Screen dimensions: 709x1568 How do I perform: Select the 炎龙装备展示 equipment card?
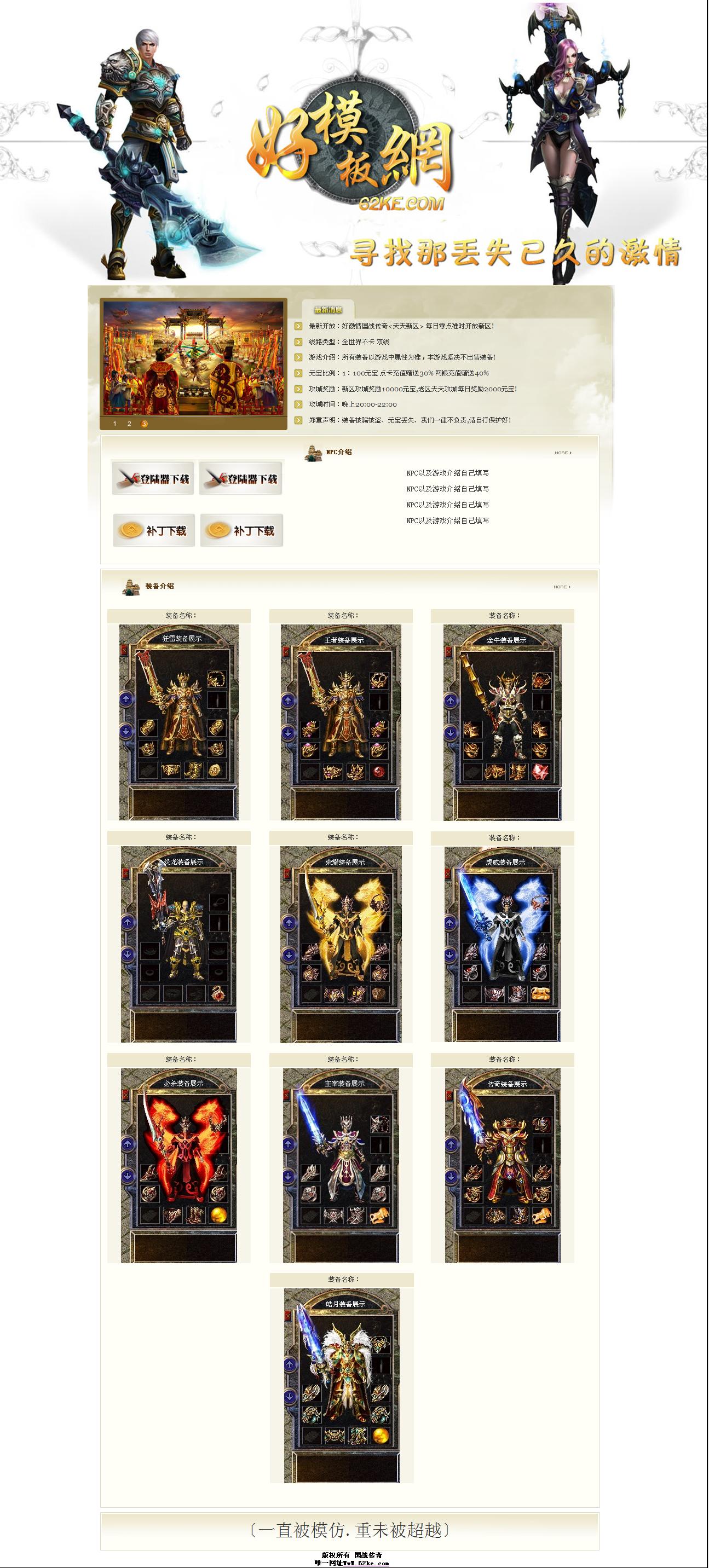point(178,944)
